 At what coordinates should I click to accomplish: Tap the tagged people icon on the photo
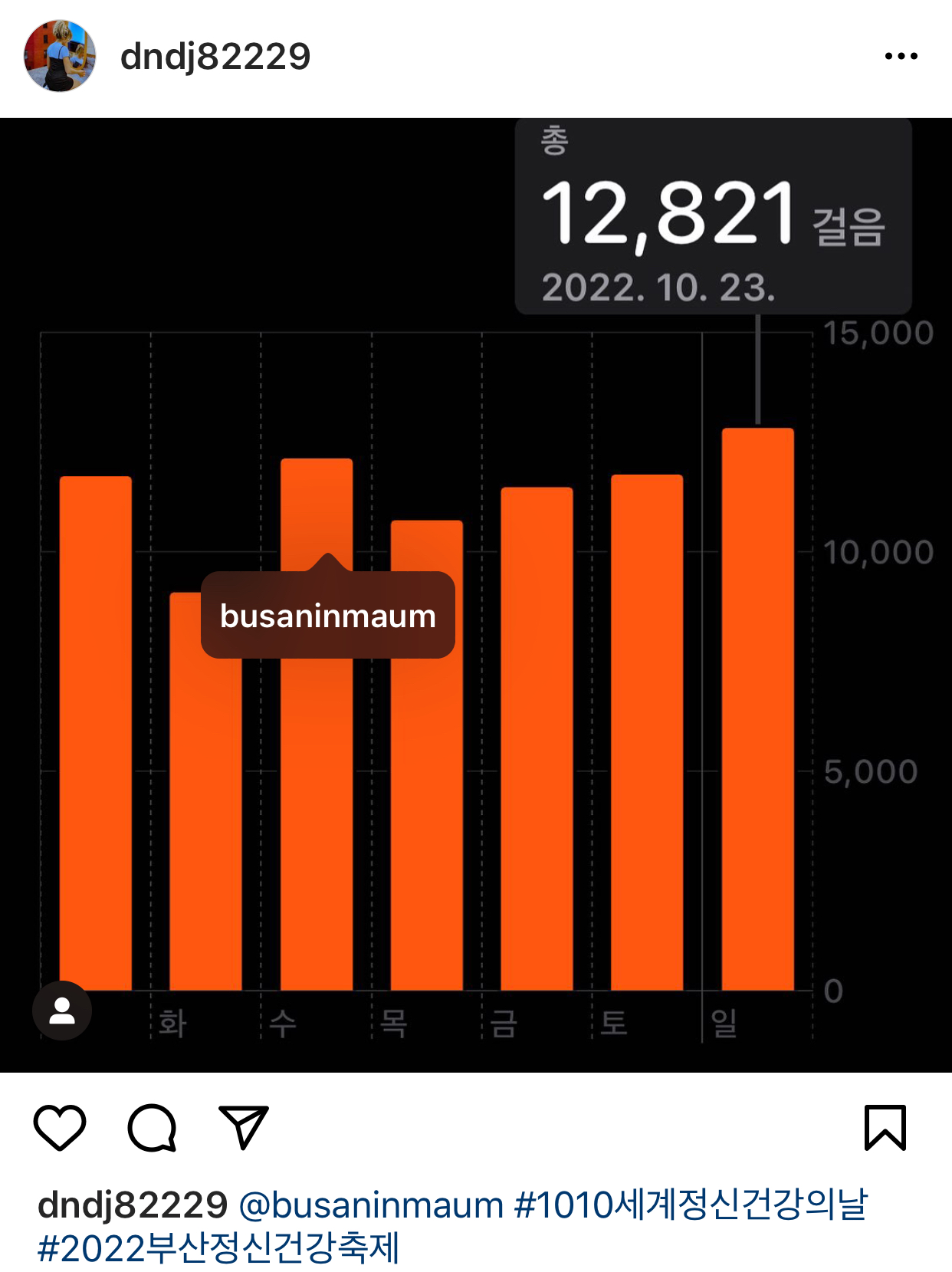62,1011
